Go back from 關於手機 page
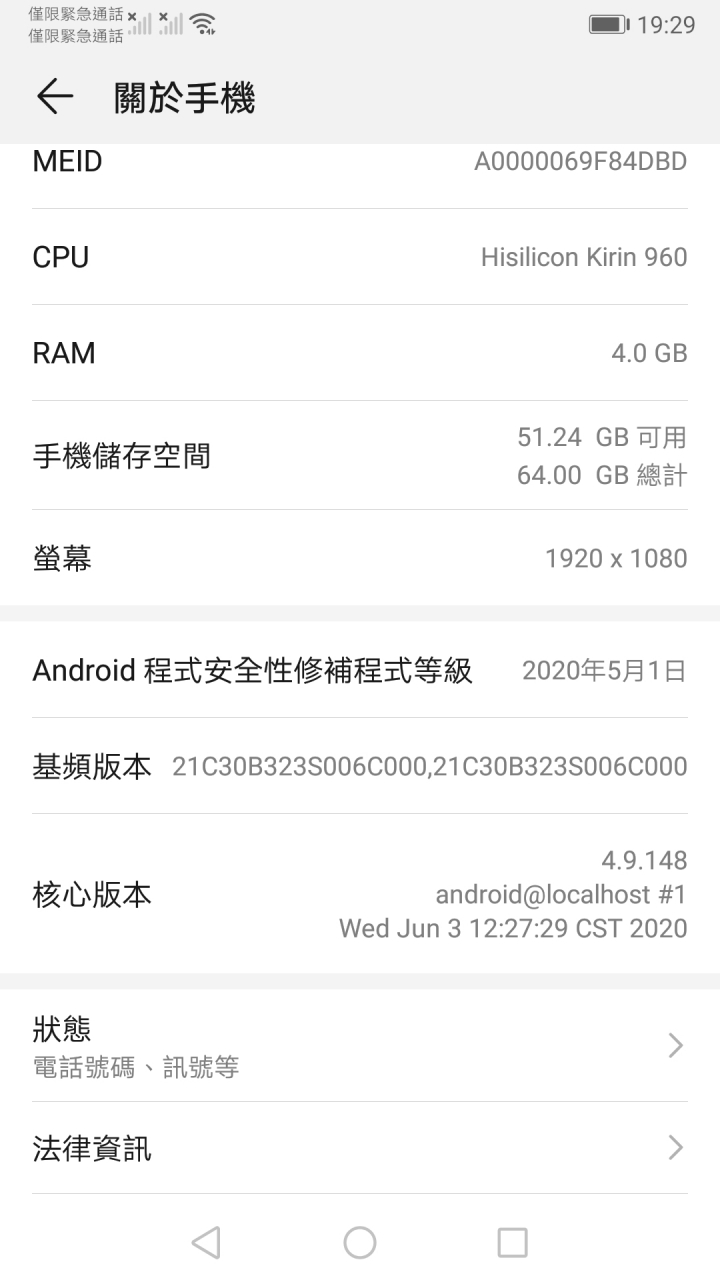This screenshot has width=720, height=1280. (x=55, y=97)
